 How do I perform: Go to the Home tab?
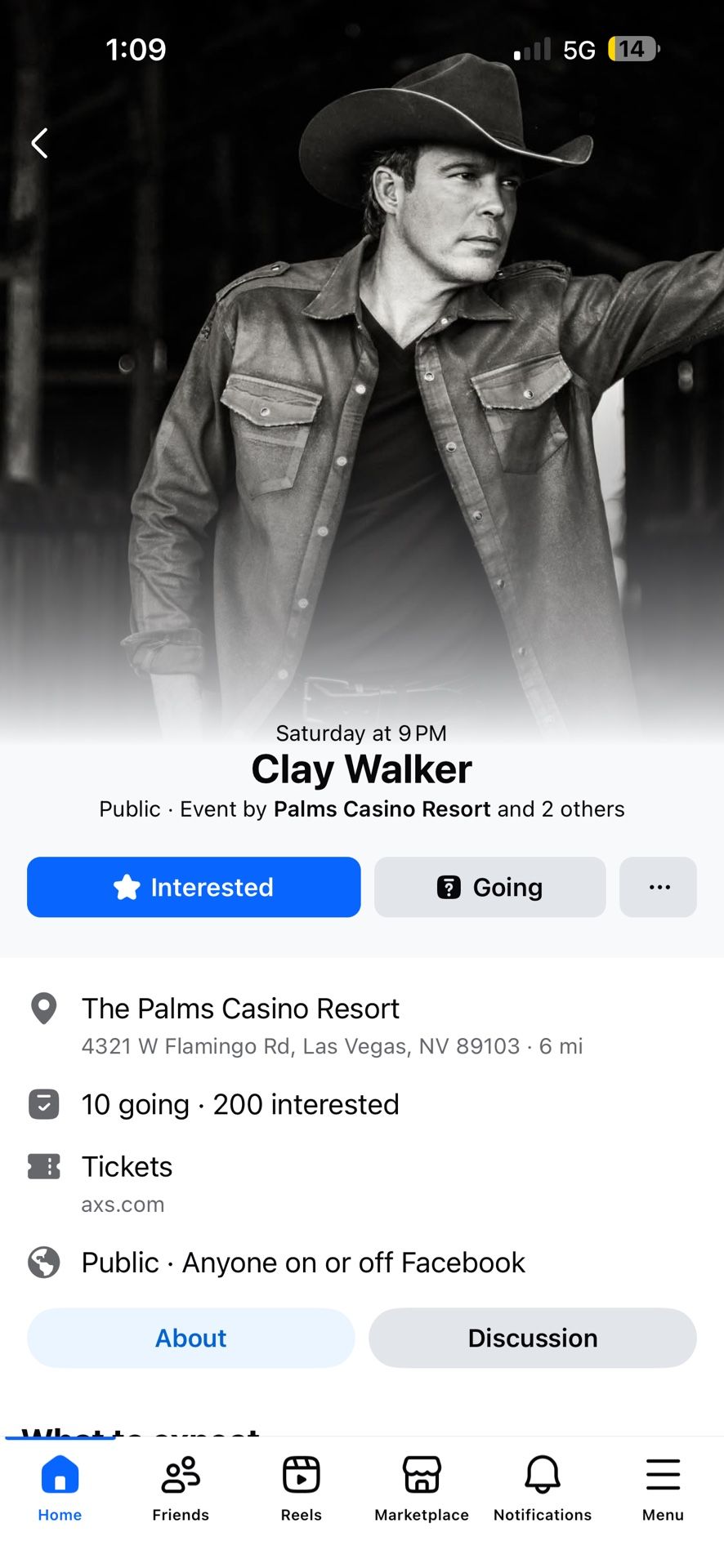(60, 1488)
